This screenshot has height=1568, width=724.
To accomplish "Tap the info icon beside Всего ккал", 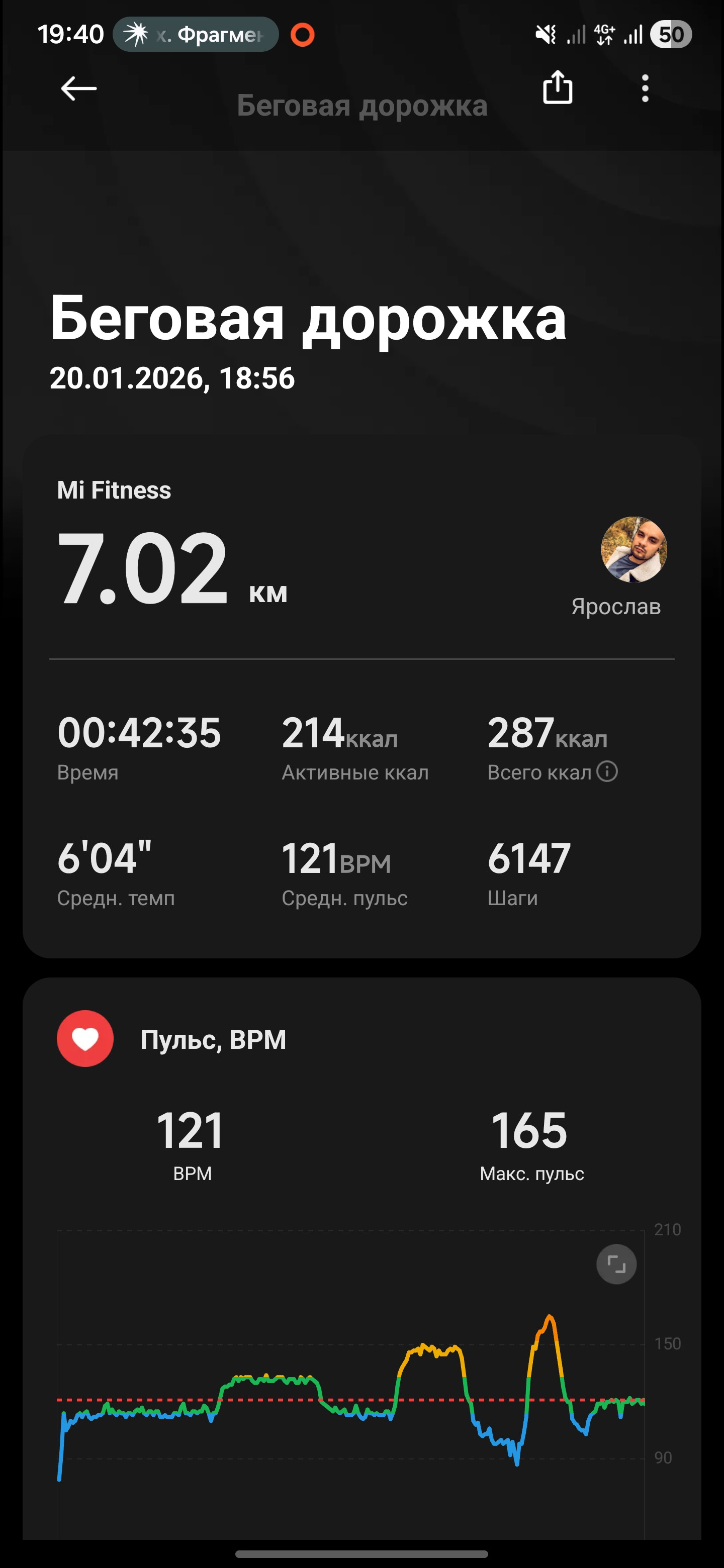I will [x=607, y=771].
